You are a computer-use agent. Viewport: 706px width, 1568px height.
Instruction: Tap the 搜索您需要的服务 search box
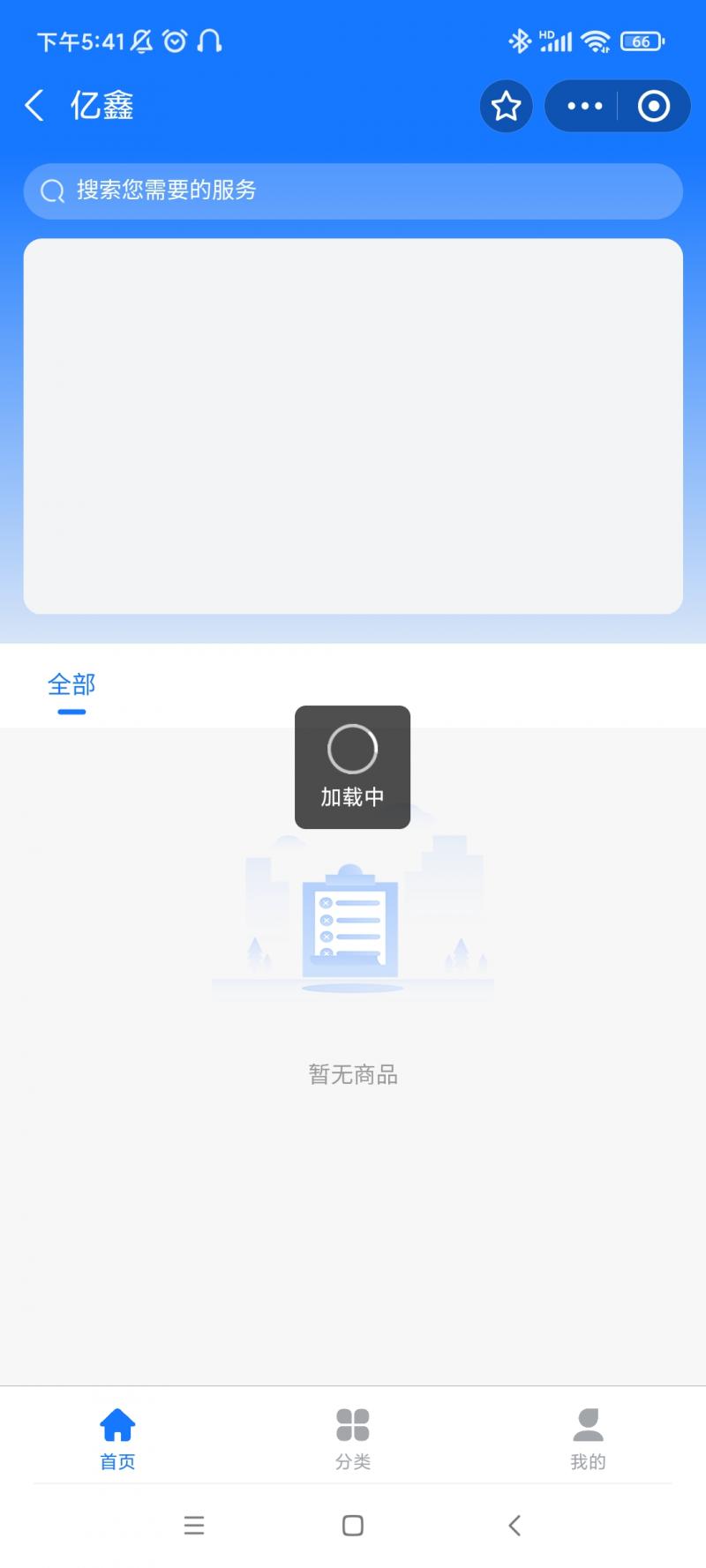[353, 190]
